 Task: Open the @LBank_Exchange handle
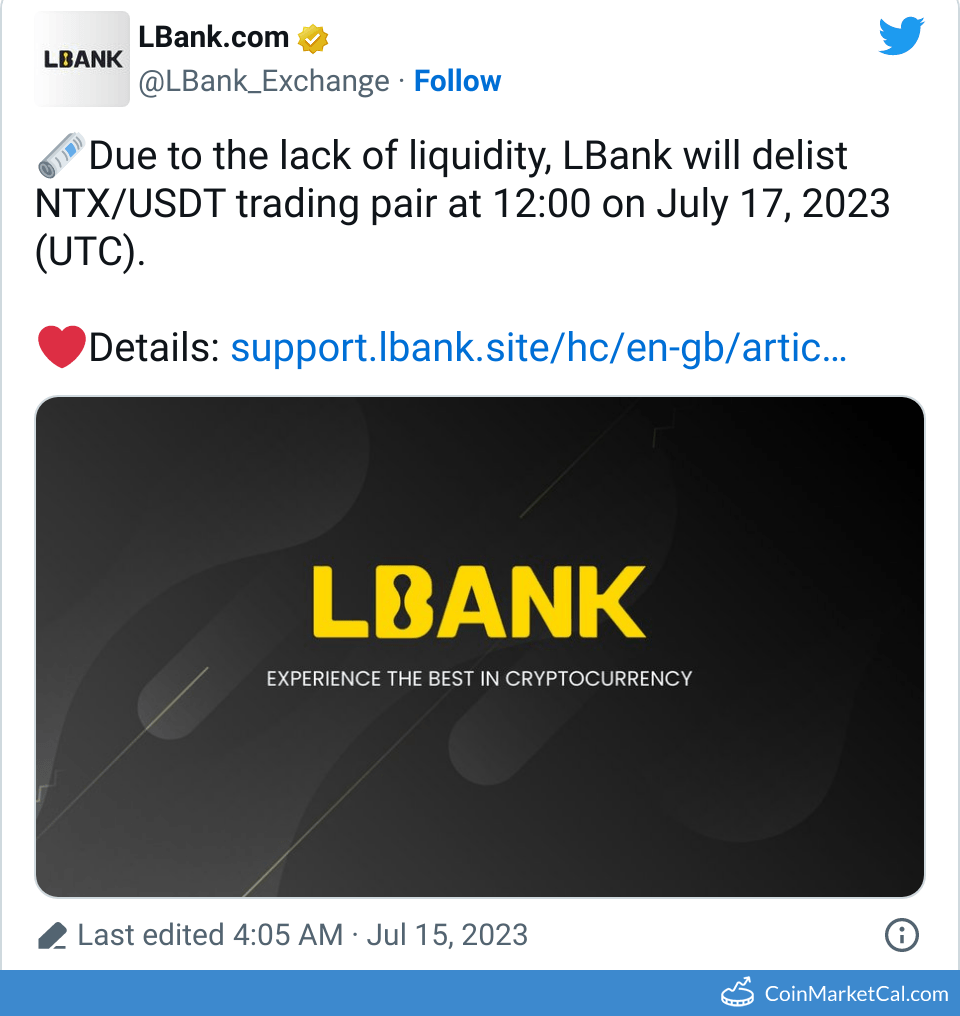coord(263,81)
